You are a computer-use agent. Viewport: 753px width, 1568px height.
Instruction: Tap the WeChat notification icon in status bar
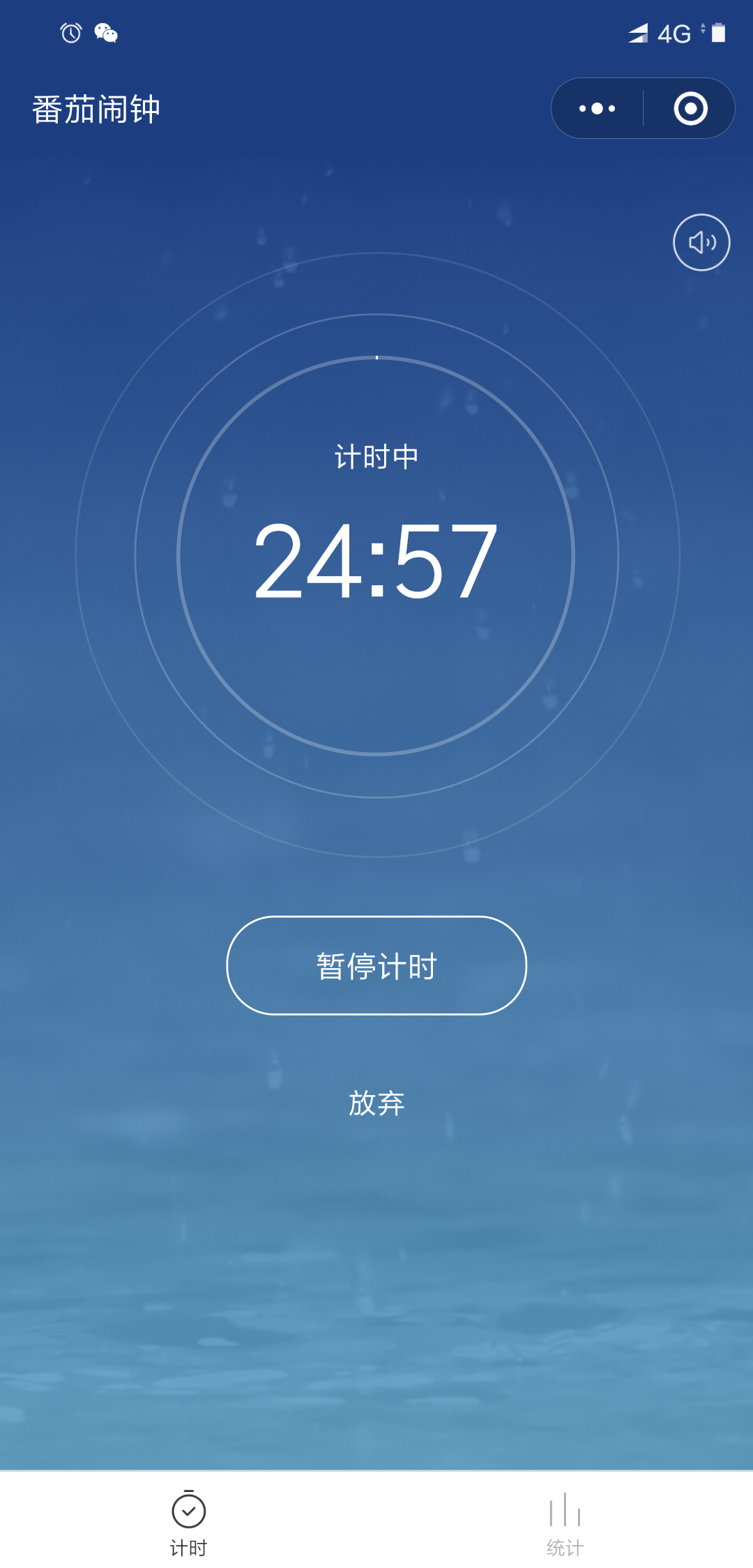[105, 32]
